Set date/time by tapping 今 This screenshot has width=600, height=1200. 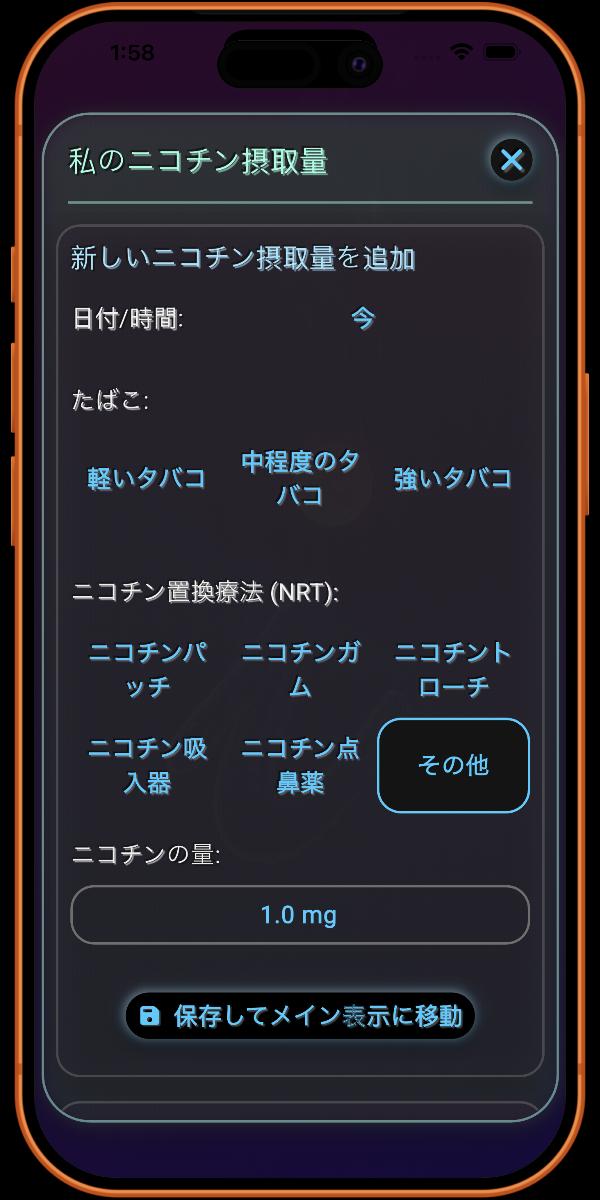[x=362, y=319]
